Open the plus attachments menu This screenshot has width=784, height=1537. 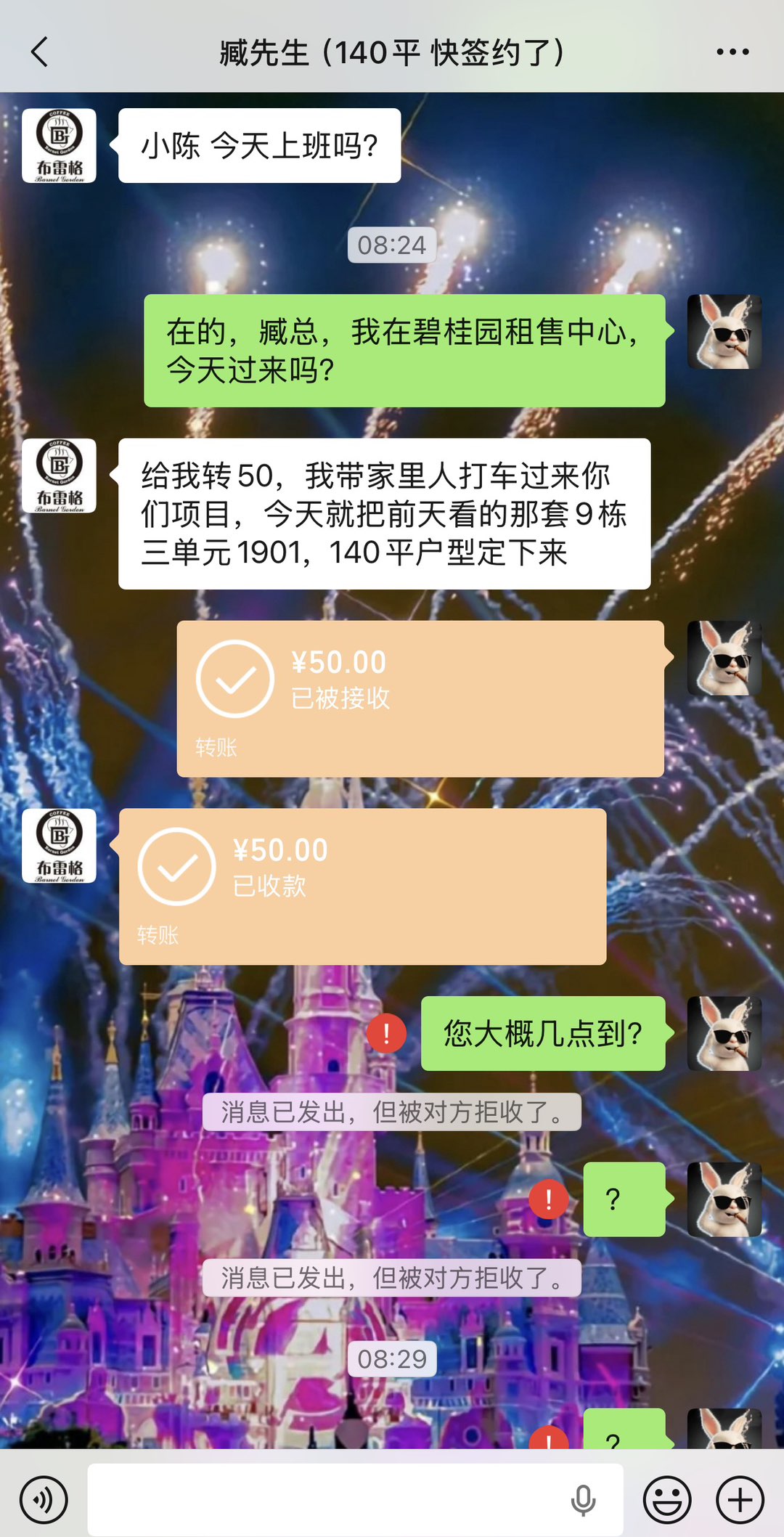[740, 1499]
